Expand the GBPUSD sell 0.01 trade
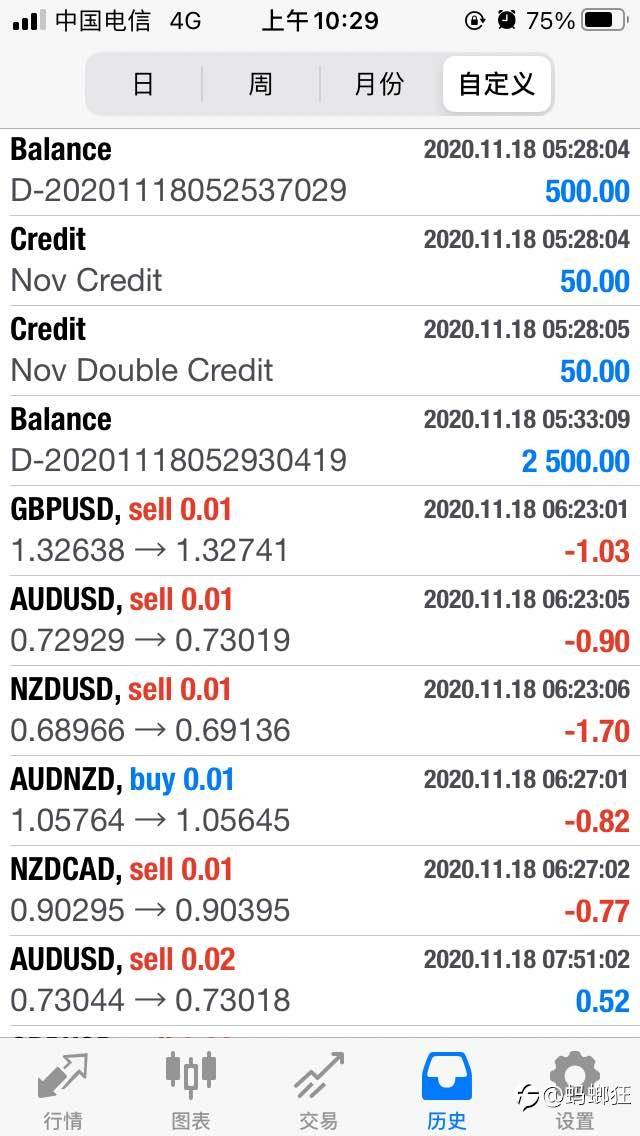Viewport: 640px width, 1136px height. 320,531
